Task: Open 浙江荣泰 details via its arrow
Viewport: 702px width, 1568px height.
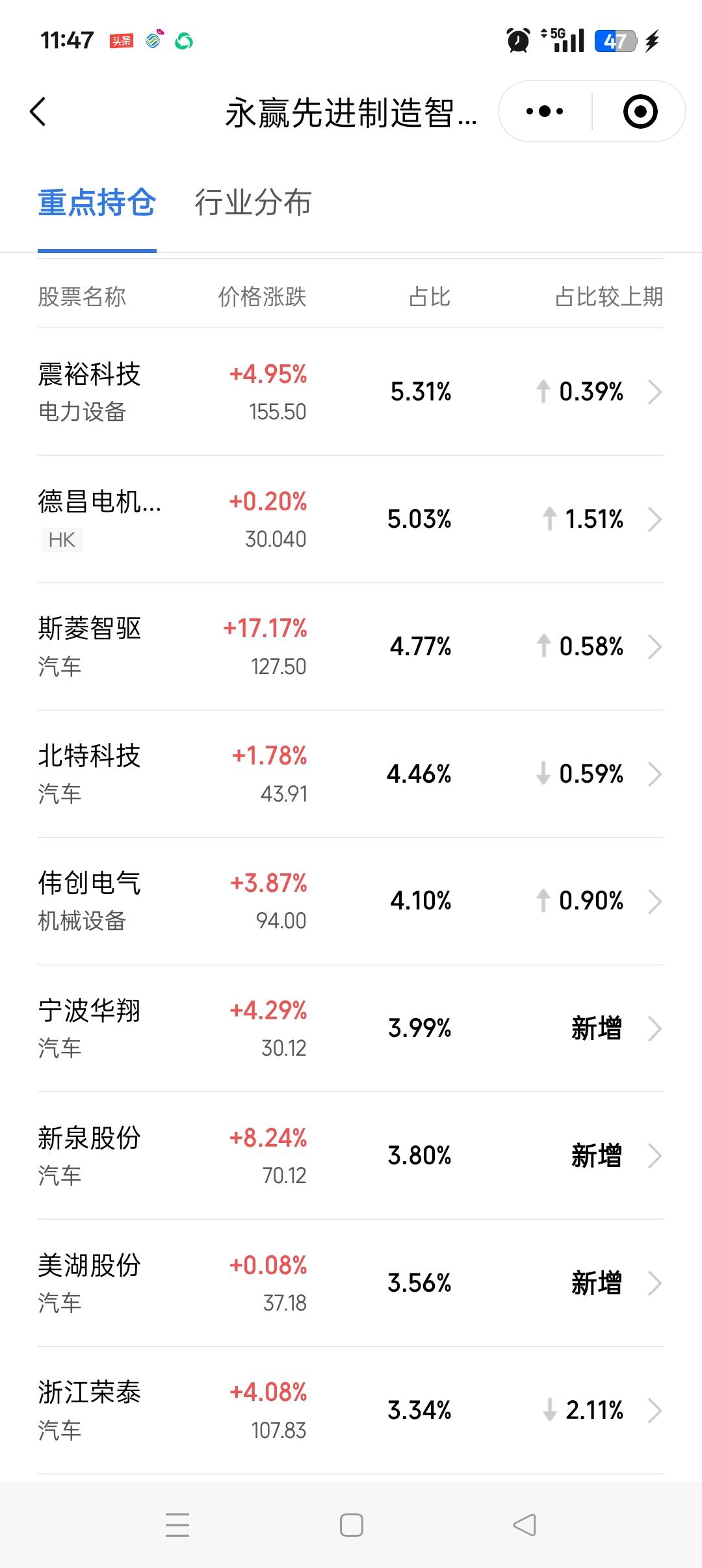Action: pos(655,1411)
